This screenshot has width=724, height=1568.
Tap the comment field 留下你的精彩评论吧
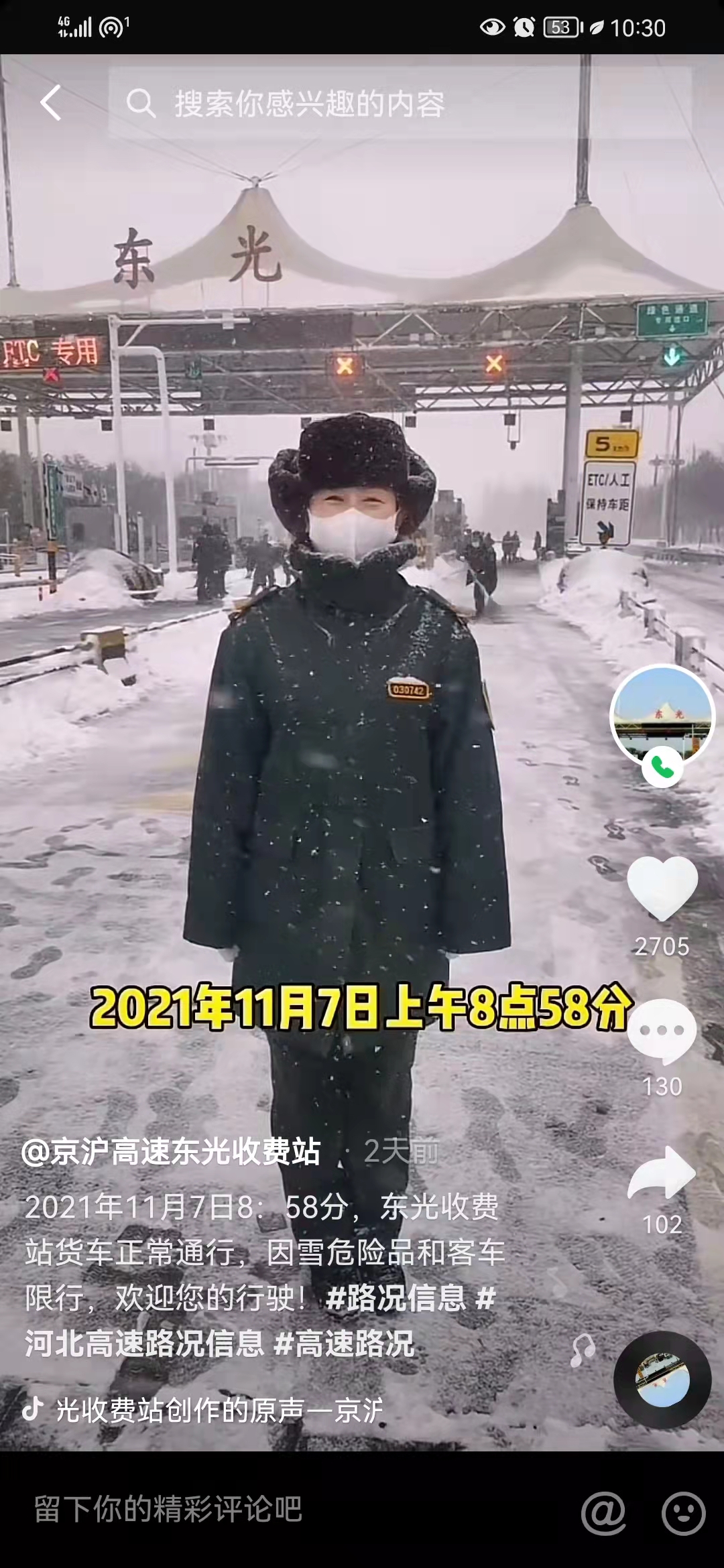pyautogui.click(x=168, y=1509)
